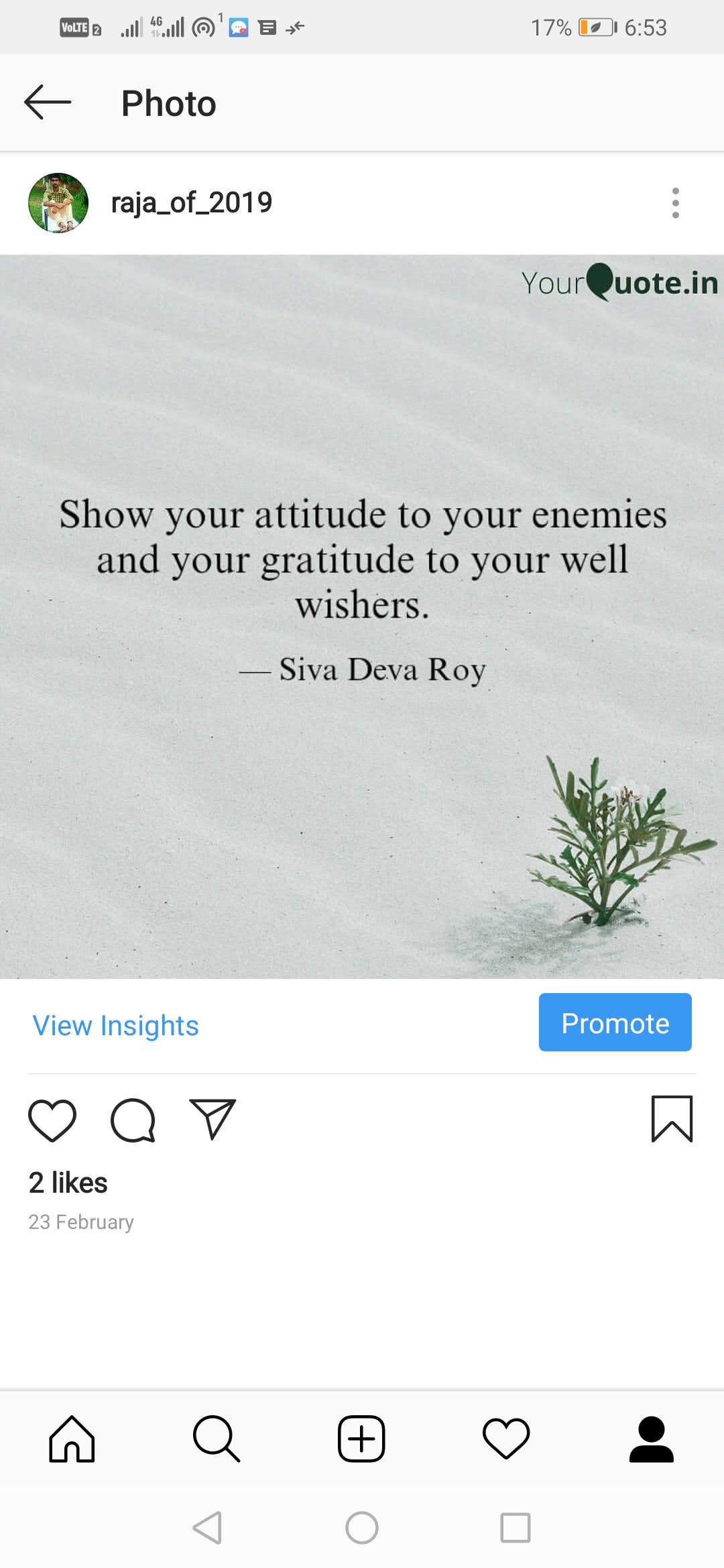This screenshot has height=1568, width=724.
Task: Open the raja_of_2019 username link
Action: [191, 202]
